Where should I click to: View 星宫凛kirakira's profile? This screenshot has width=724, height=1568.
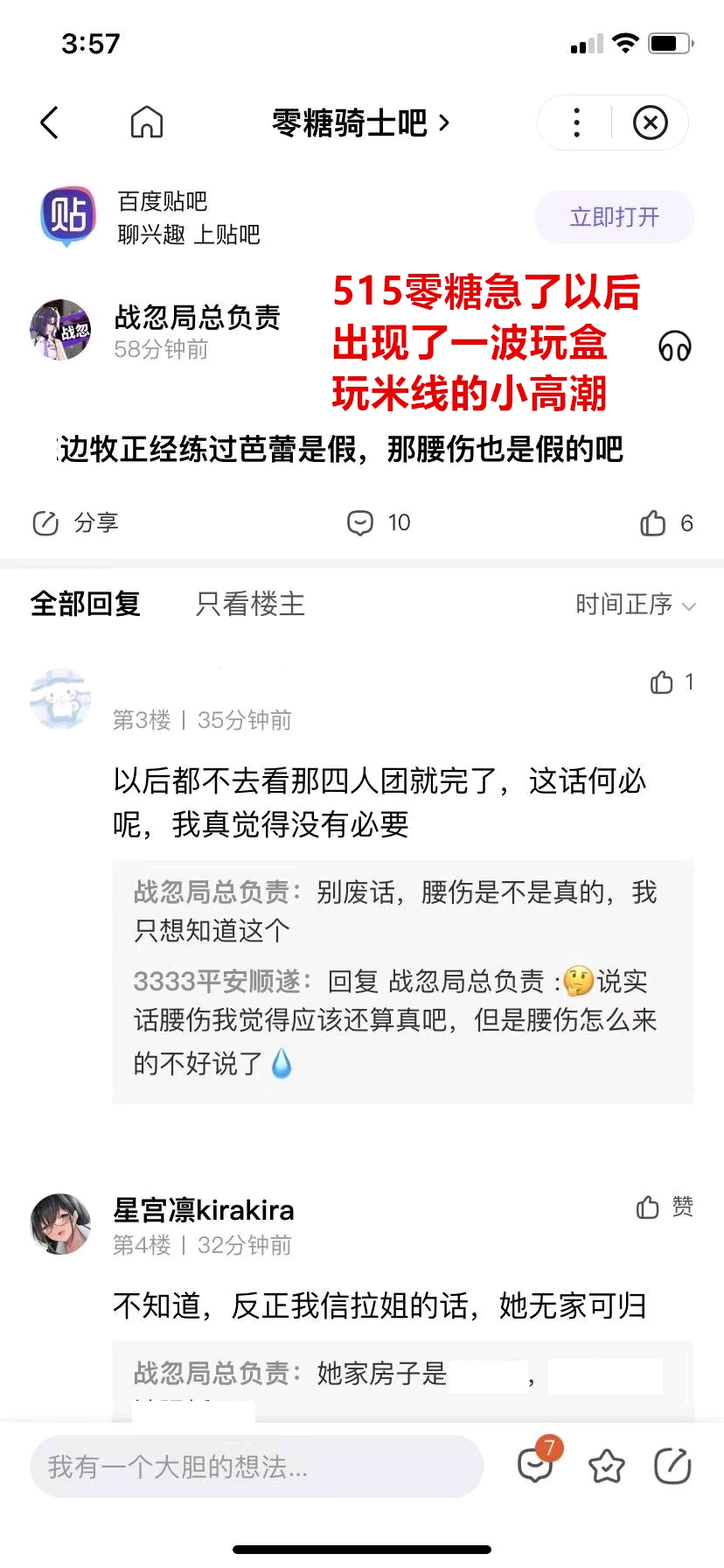click(x=60, y=1223)
